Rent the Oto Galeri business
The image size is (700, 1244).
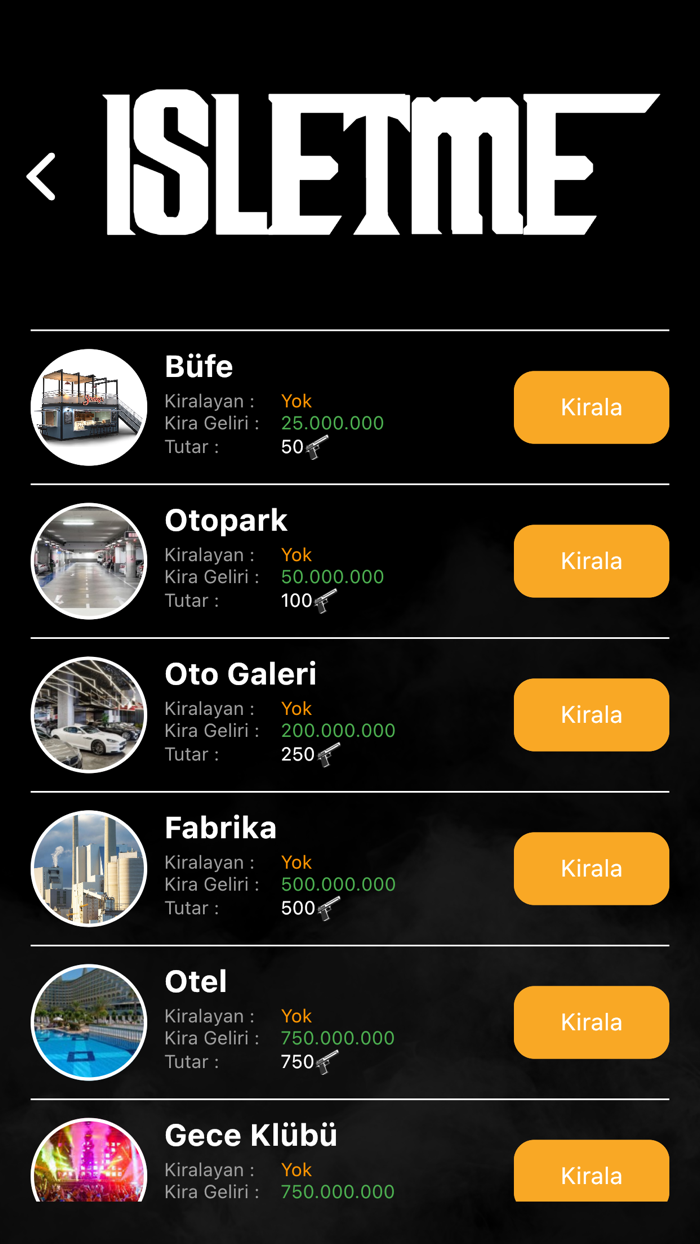[x=591, y=715]
